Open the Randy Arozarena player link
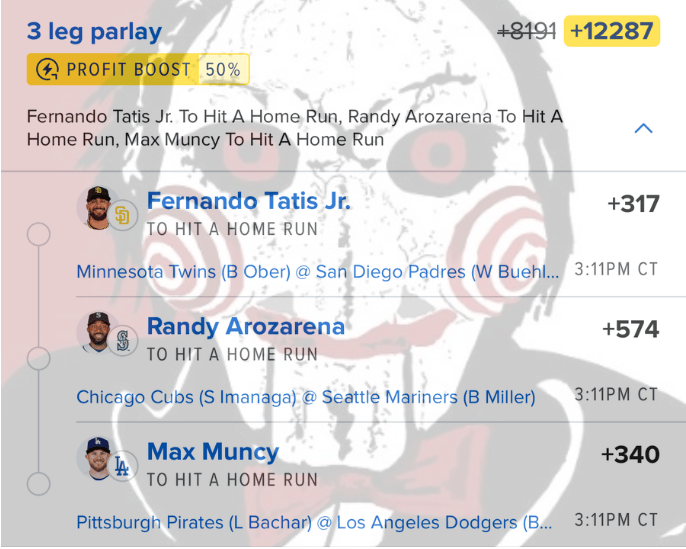Image resolution: width=686 pixels, height=549 pixels. point(246,327)
